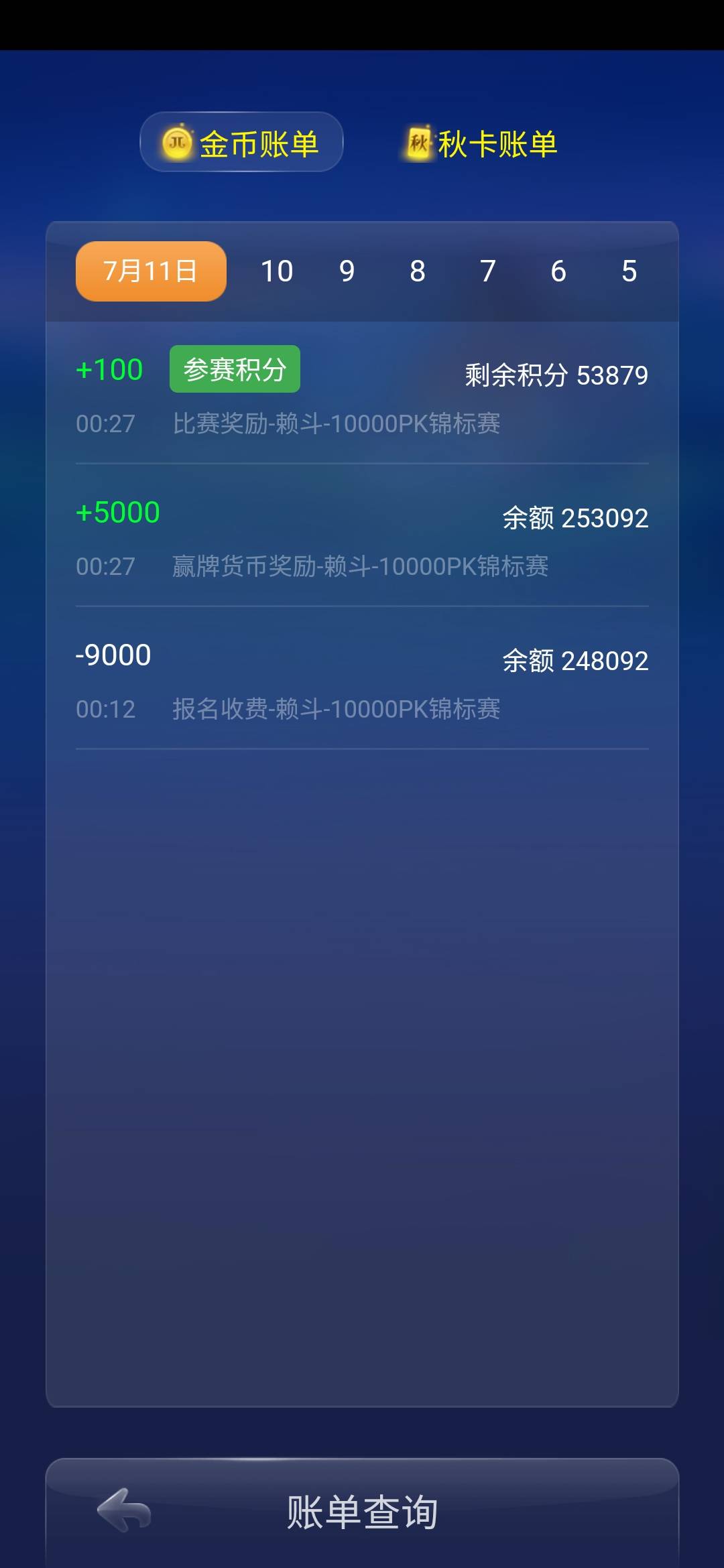The image size is (724, 1568).
Task: View bills for date 7
Action: point(487,270)
